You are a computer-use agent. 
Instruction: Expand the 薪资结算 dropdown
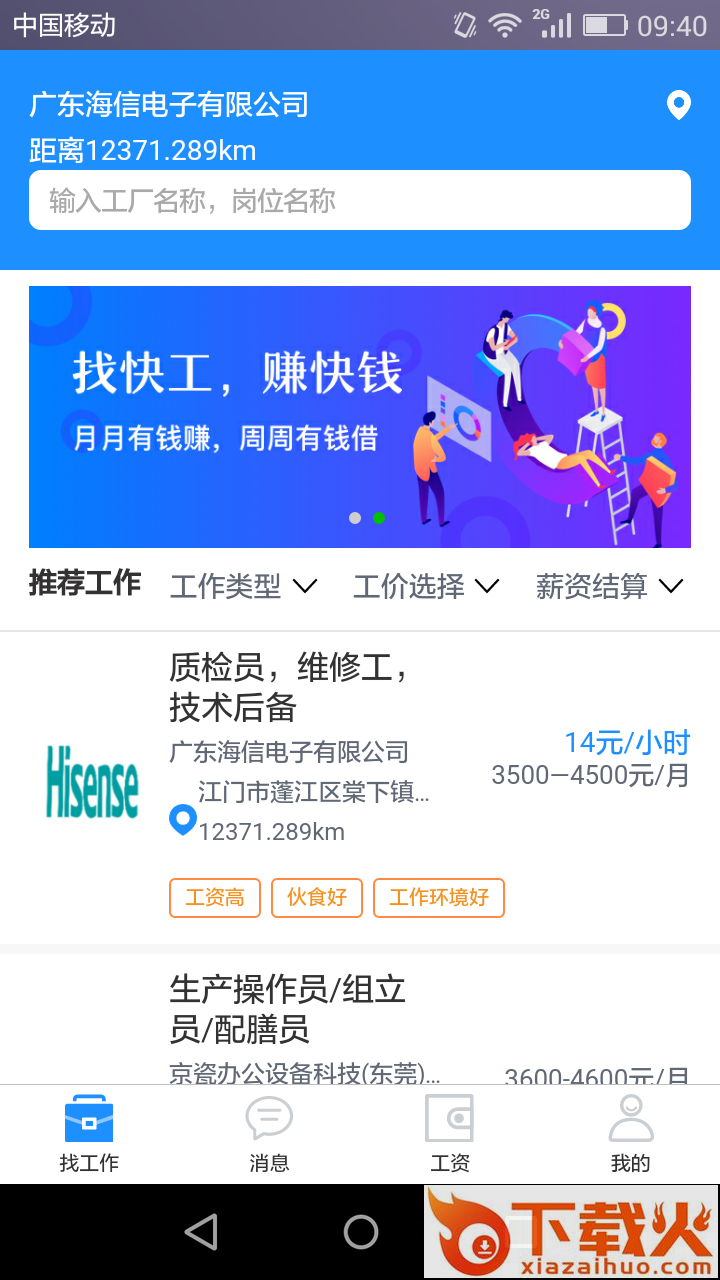click(x=609, y=586)
